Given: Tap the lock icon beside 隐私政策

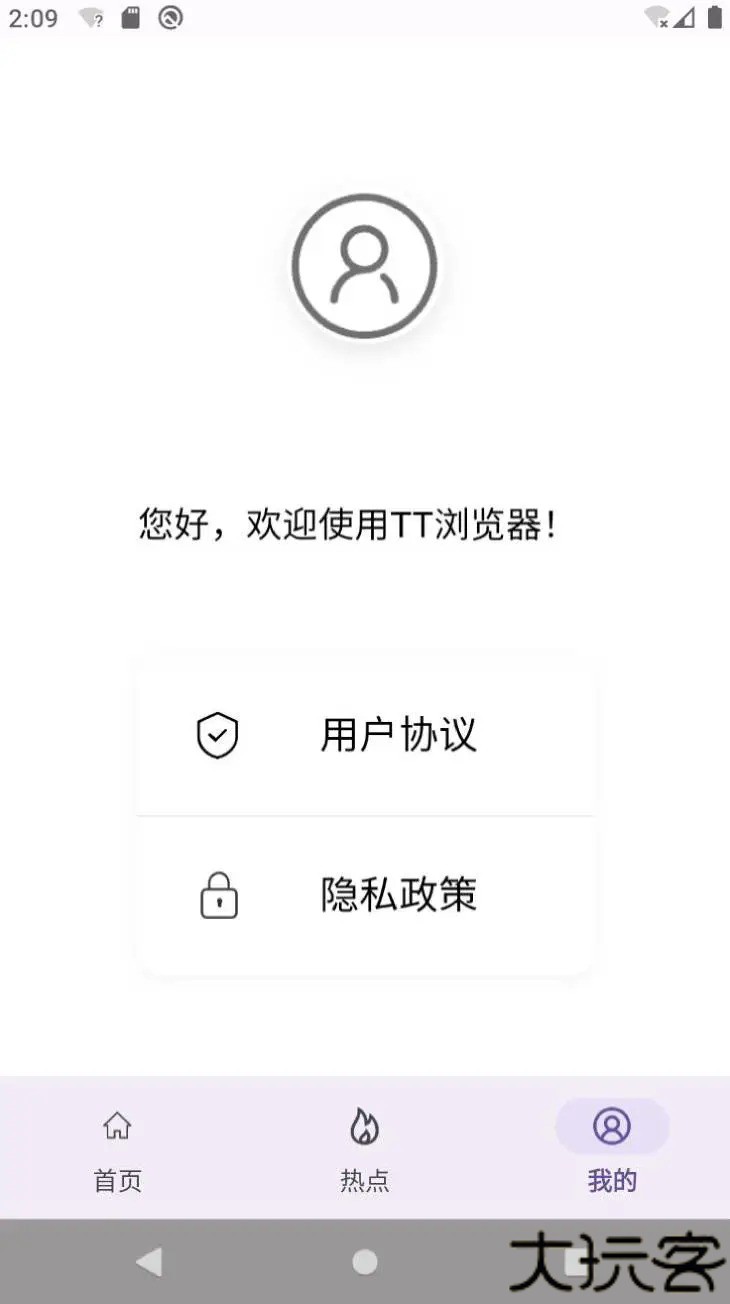Looking at the screenshot, I should pyautogui.click(x=217, y=896).
